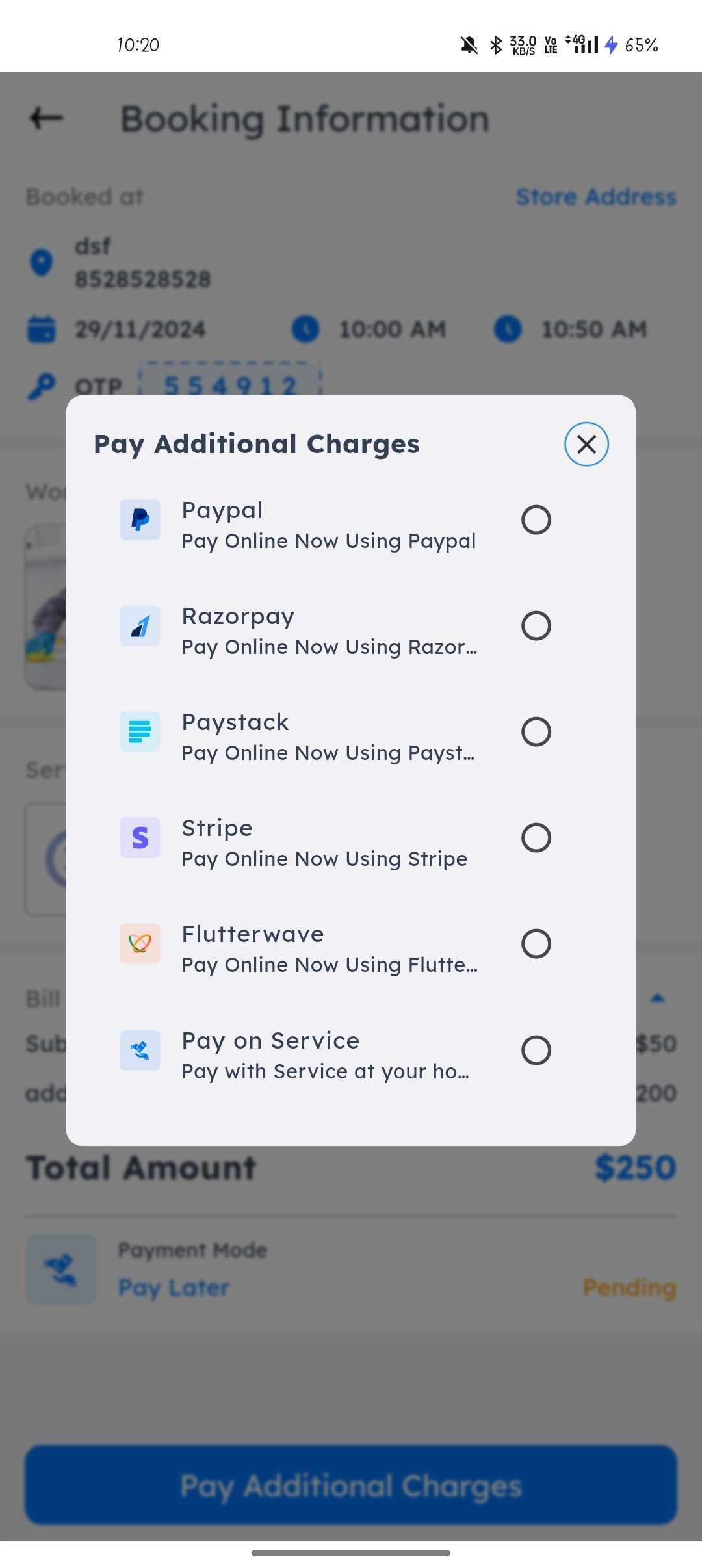This screenshot has width=702, height=1568.
Task: Click the Paystack icon
Action: 140,731
